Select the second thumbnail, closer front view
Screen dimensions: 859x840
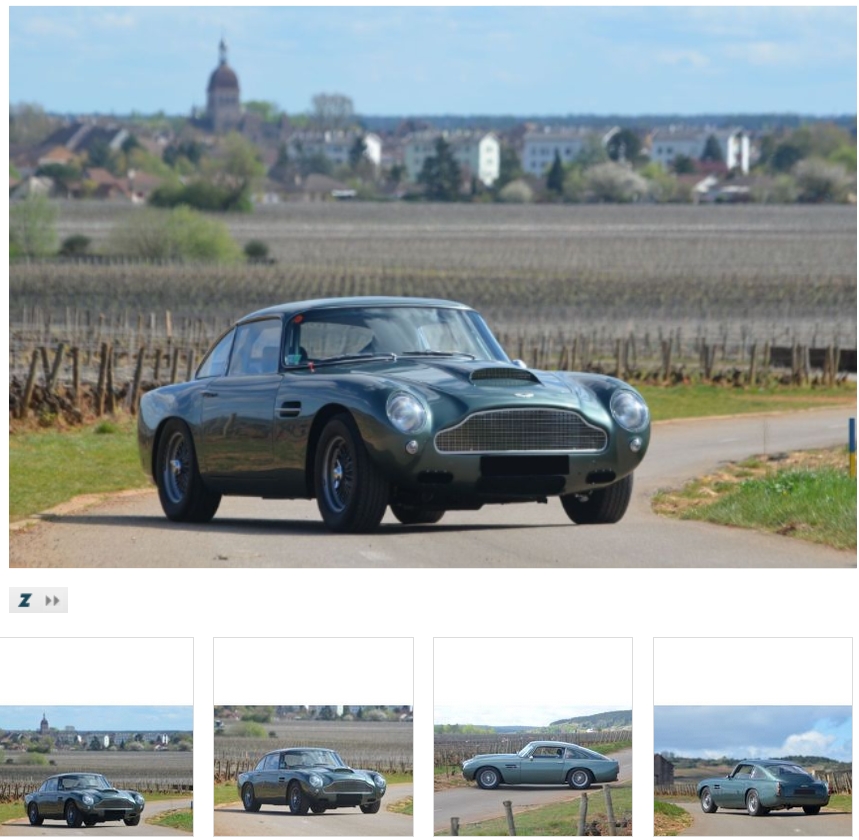tap(313, 768)
